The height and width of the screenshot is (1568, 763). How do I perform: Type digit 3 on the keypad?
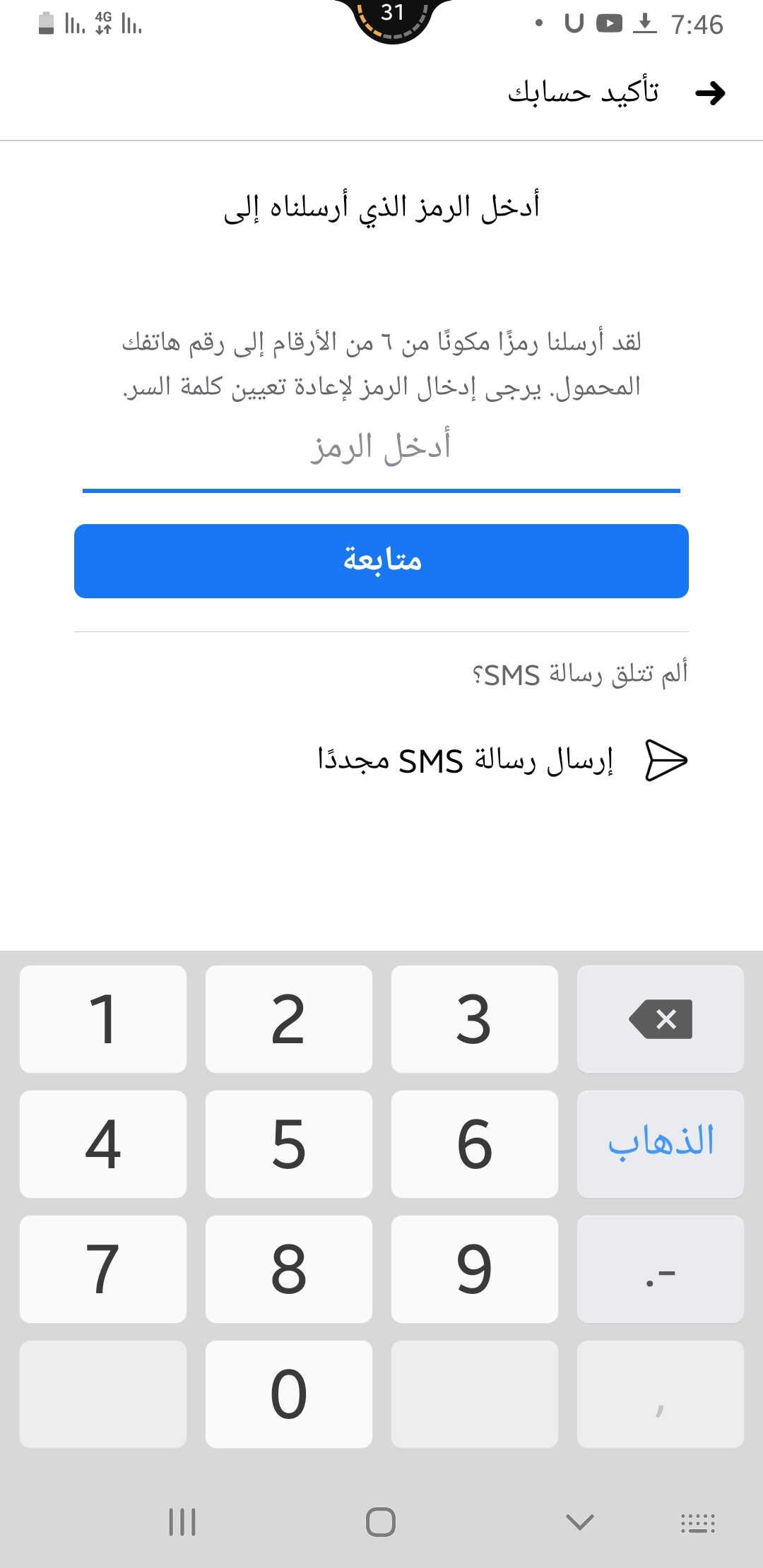[x=474, y=1019]
